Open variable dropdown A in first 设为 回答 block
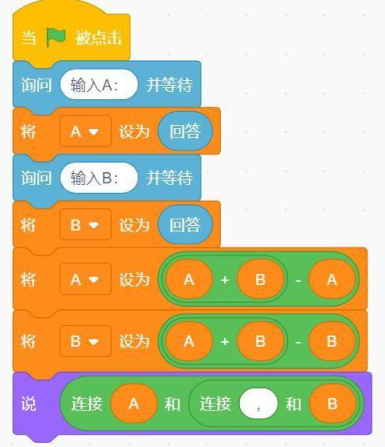This screenshot has width=385, height=447. [x=85, y=131]
